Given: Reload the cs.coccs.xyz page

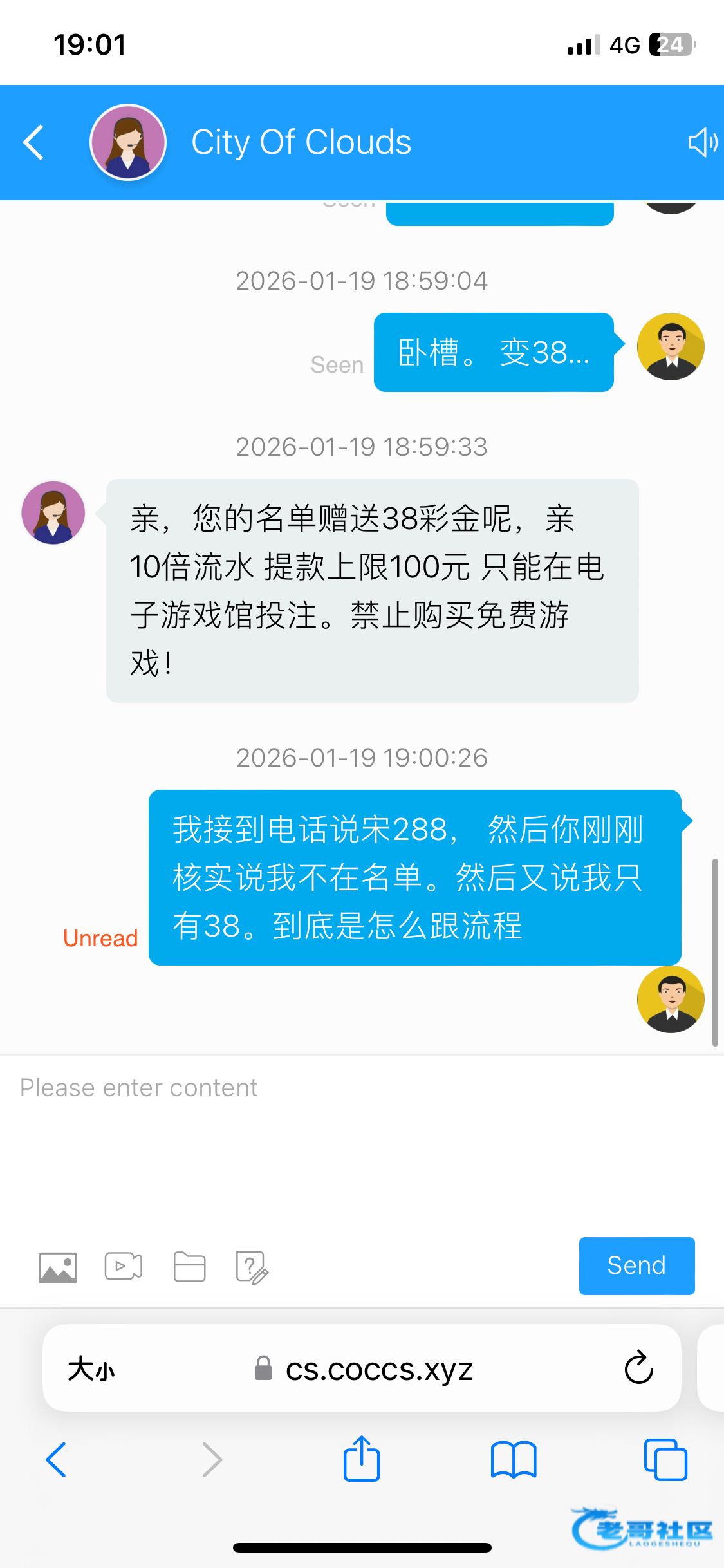Looking at the screenshot, I should (638, 1368).
